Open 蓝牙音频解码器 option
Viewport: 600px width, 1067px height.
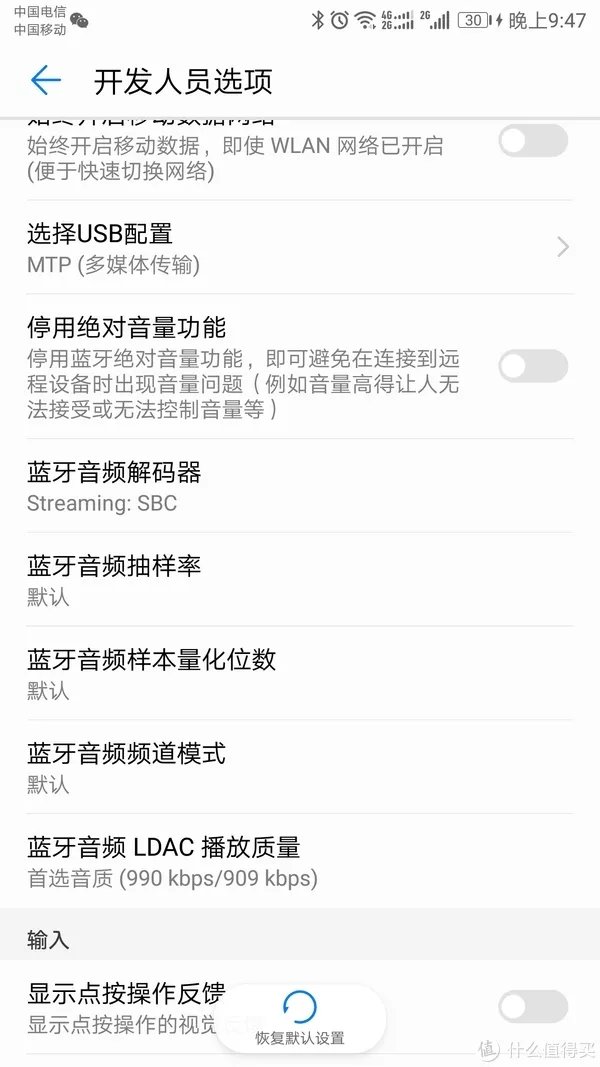pyautogui.click(x=299, y=486)
